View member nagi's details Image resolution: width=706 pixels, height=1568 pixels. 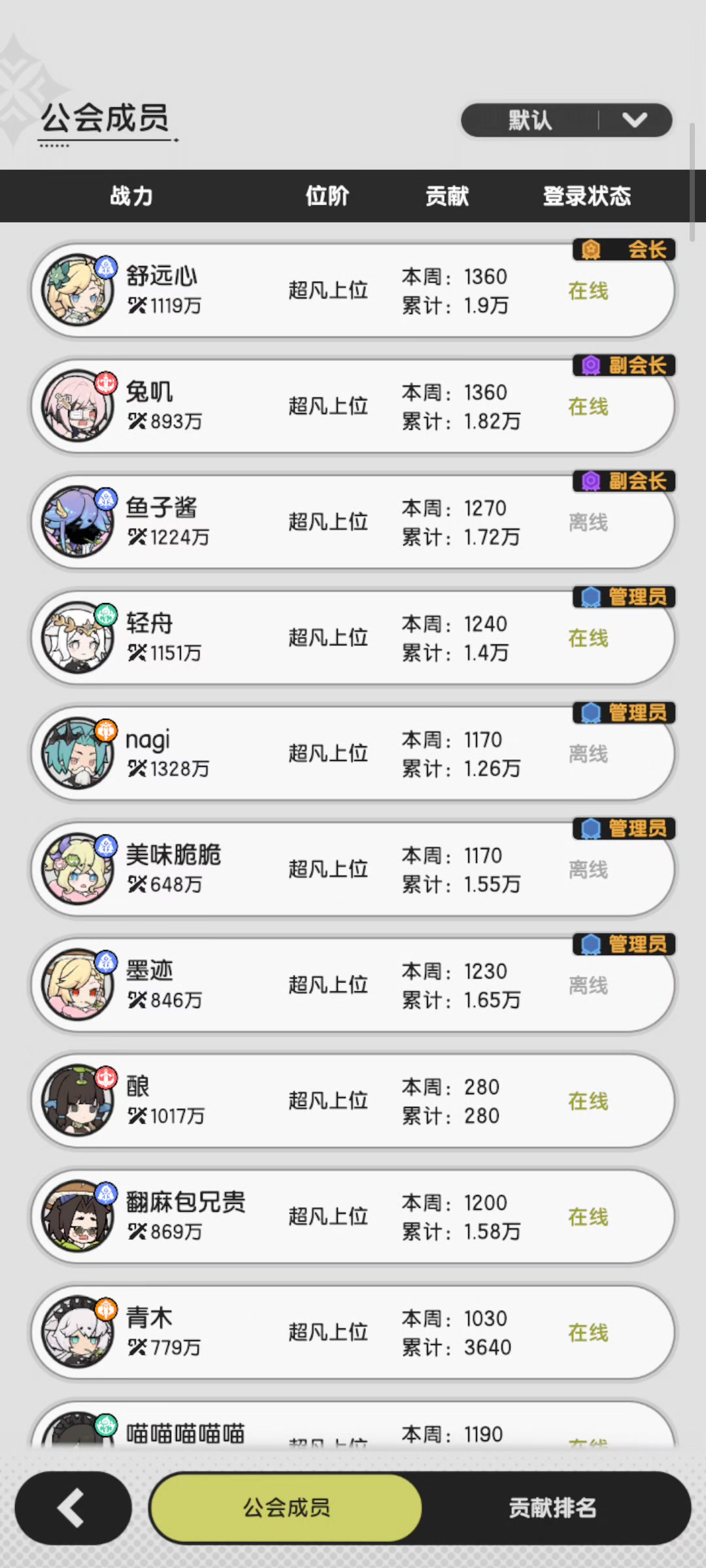click(353, 753)
